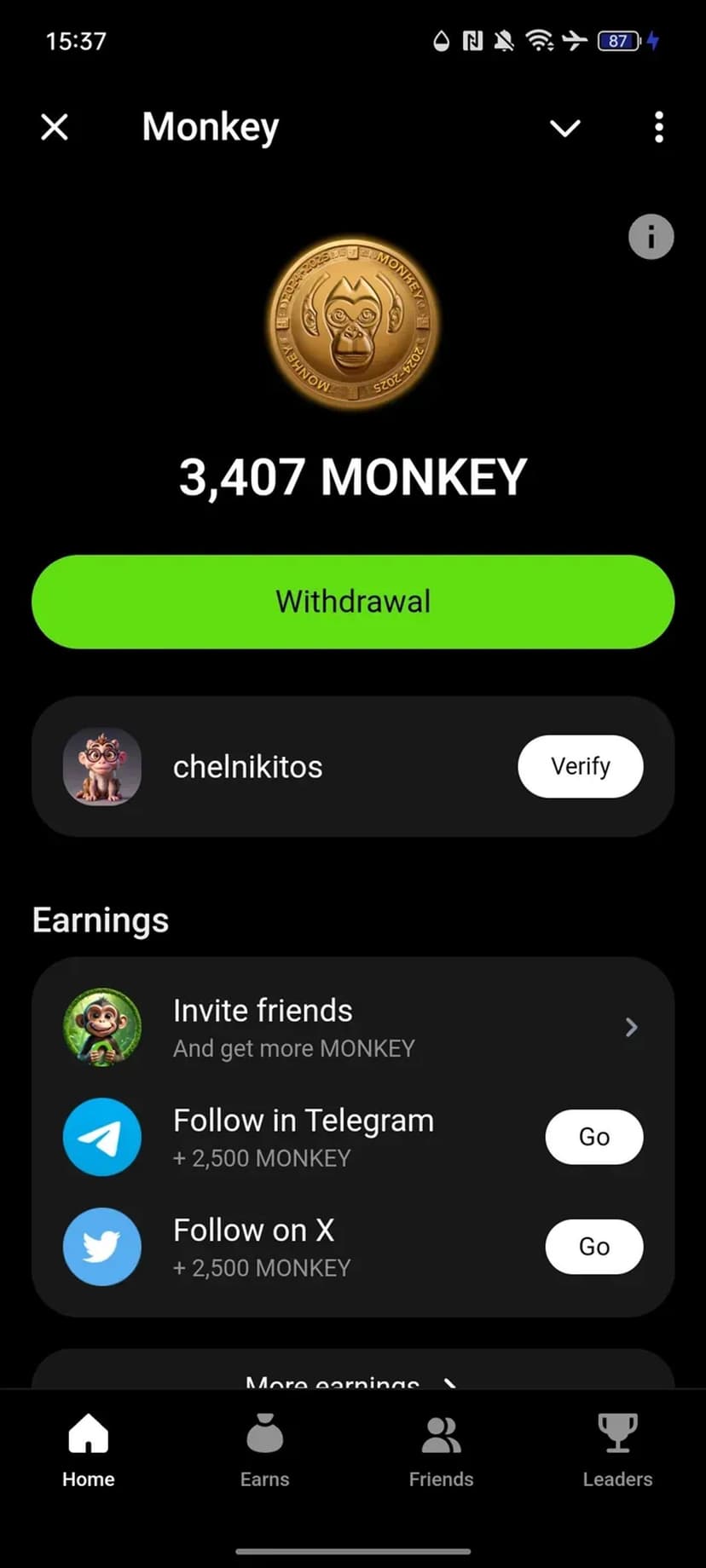This screenshot has width=706, height=1568.
Task: Switch to the Leaders tab
Action: pyautogui.click(x=617, y=1450)
